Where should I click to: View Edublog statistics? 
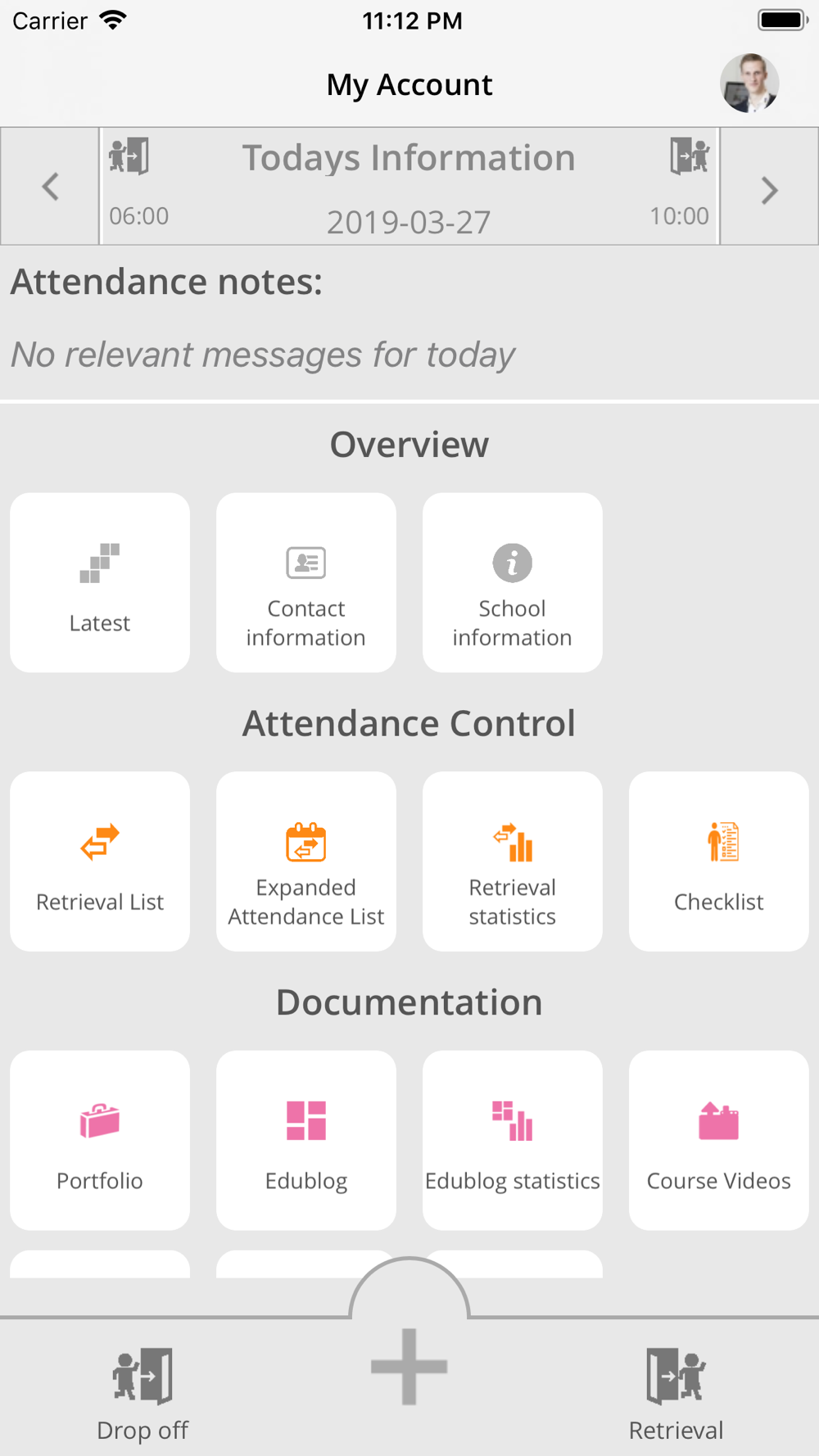click(x=513, y=1140)
